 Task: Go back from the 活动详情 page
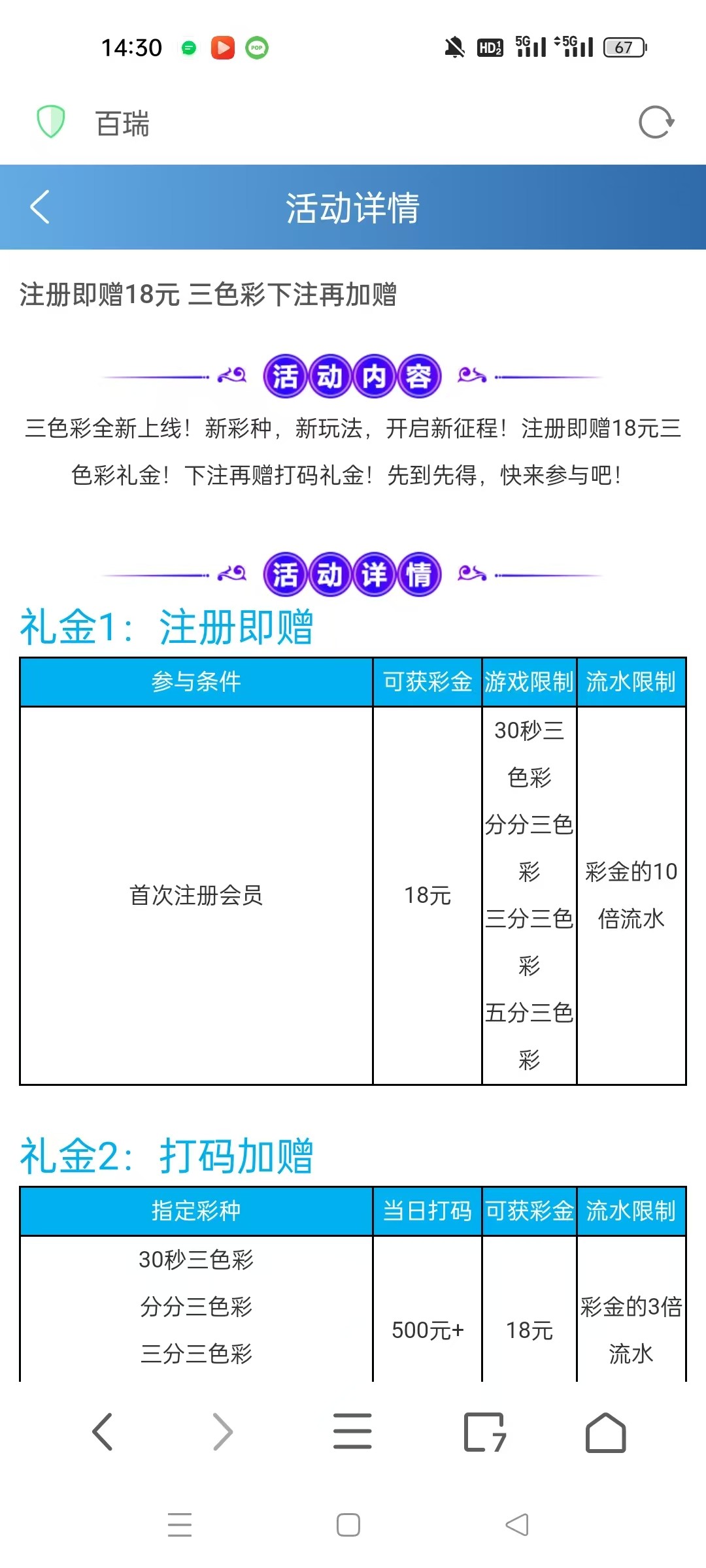pyautogui.click(x=40, y=207)
